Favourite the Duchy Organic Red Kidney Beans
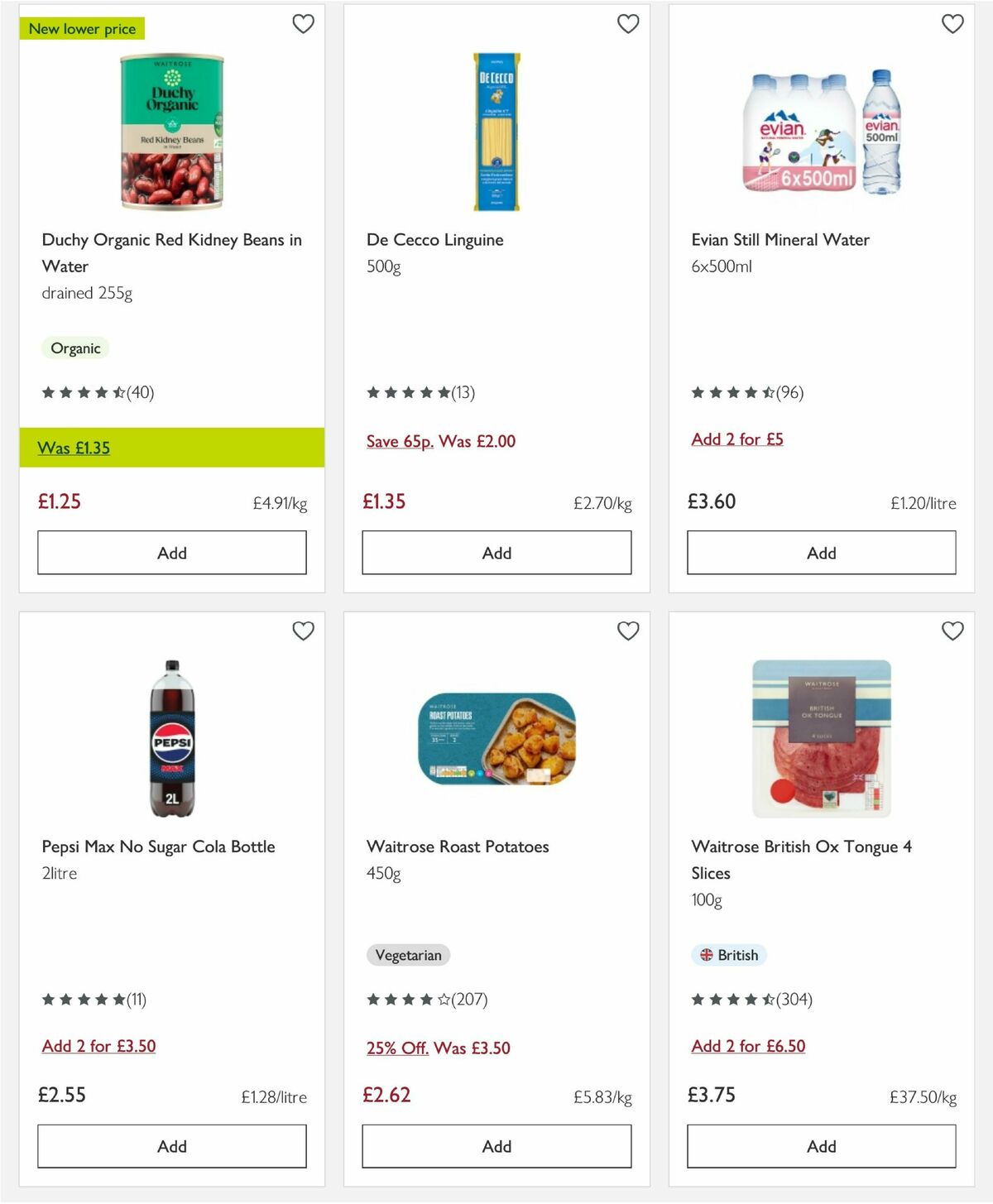993x1204 pixels. coord(303,24)
